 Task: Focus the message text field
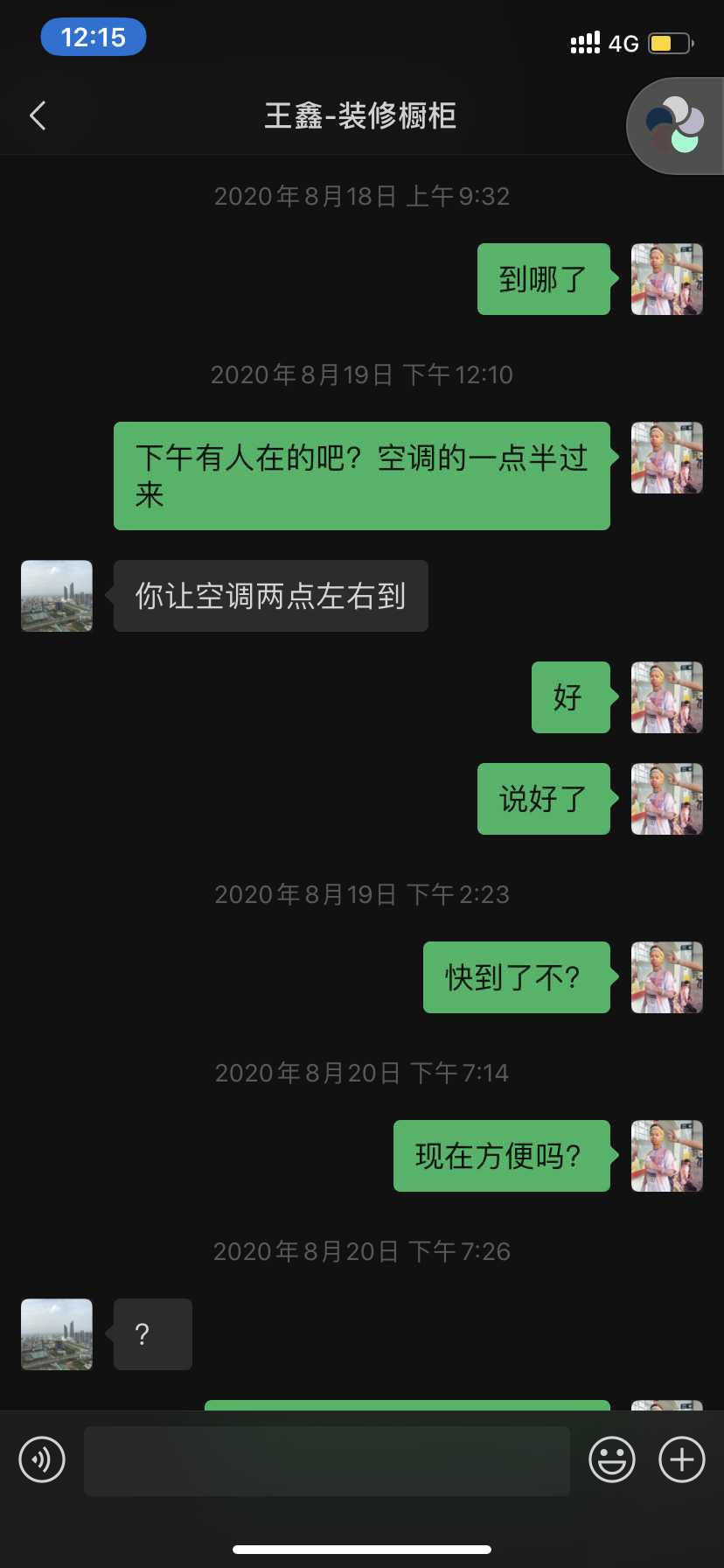(x=327, y=1461)
